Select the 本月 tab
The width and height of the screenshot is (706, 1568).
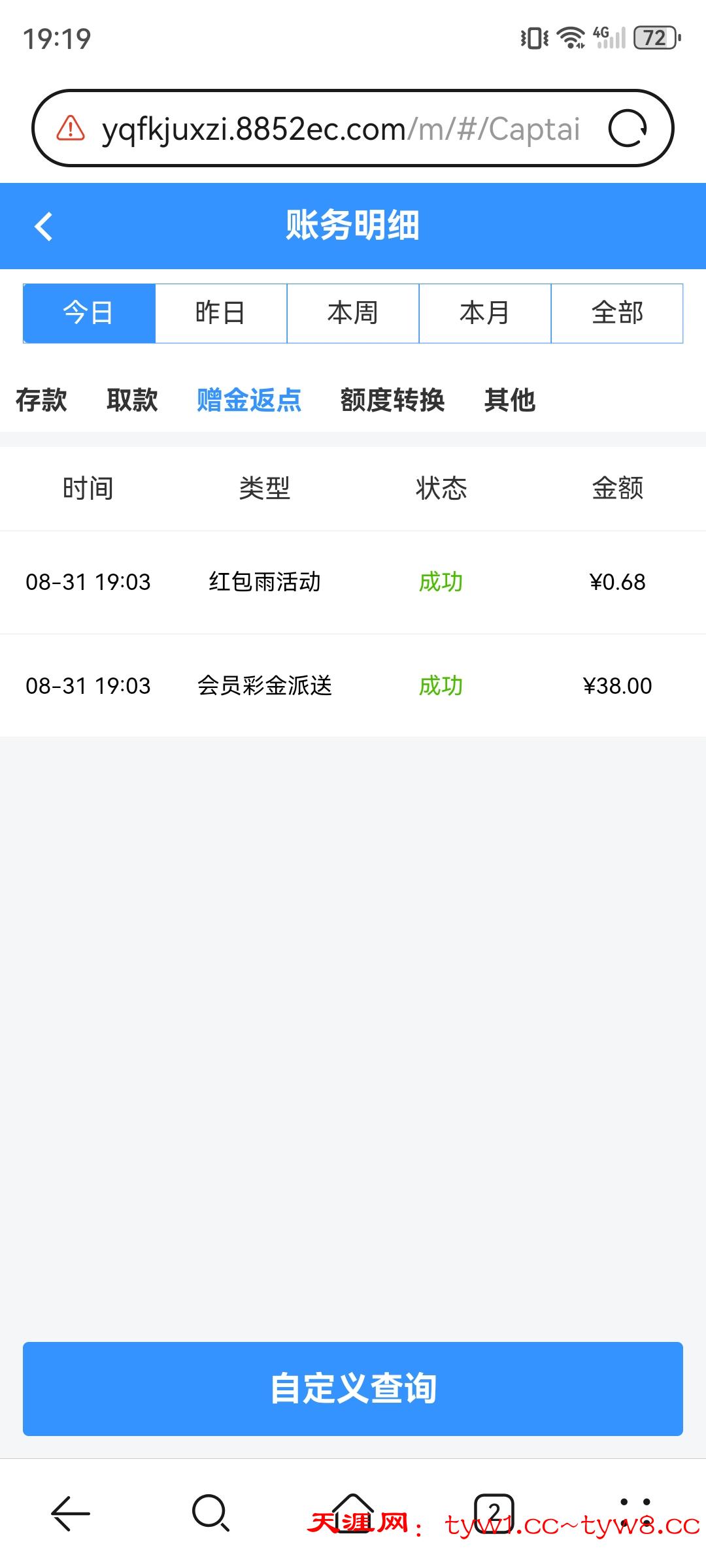click(485, 313)
